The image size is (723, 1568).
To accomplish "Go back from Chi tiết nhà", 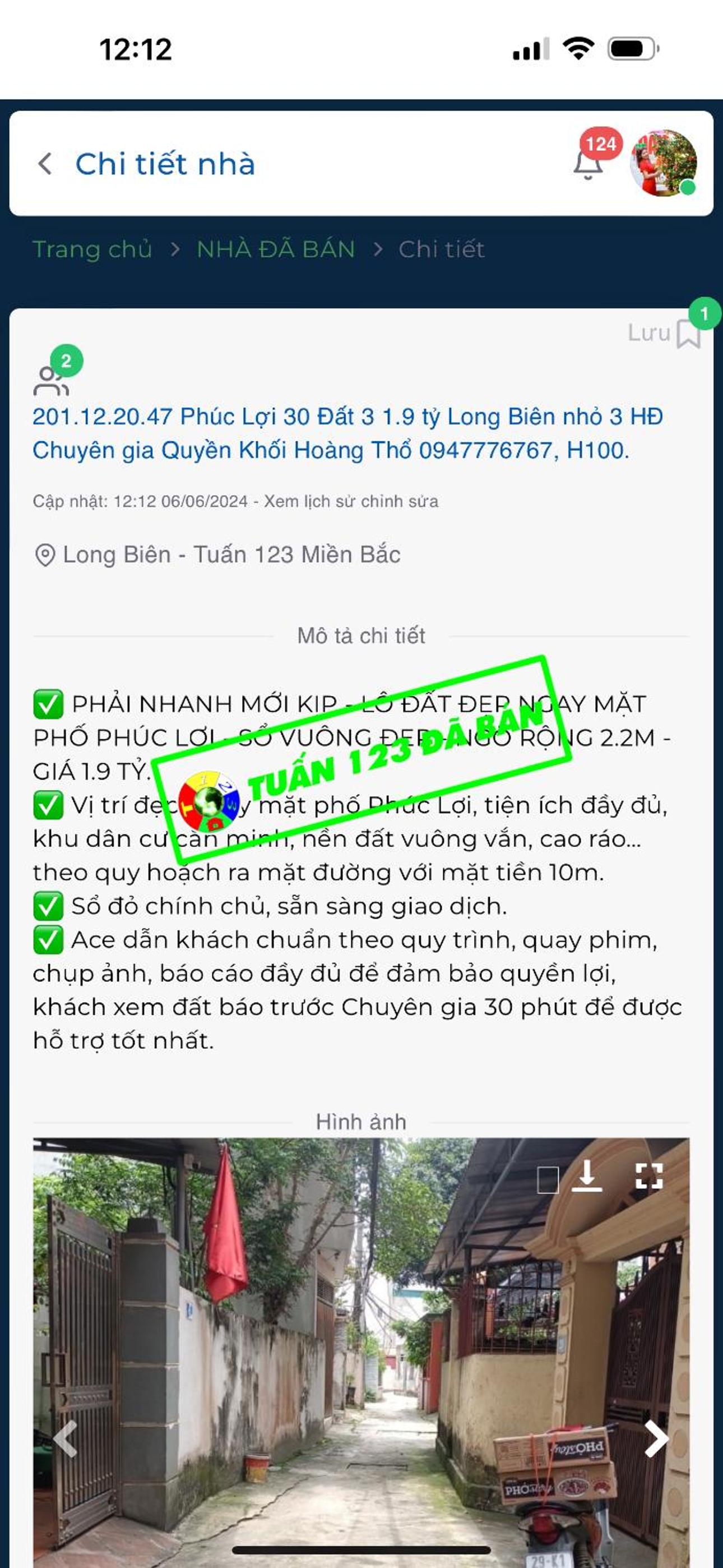I will pyautogui.click(x=44, y=164).
